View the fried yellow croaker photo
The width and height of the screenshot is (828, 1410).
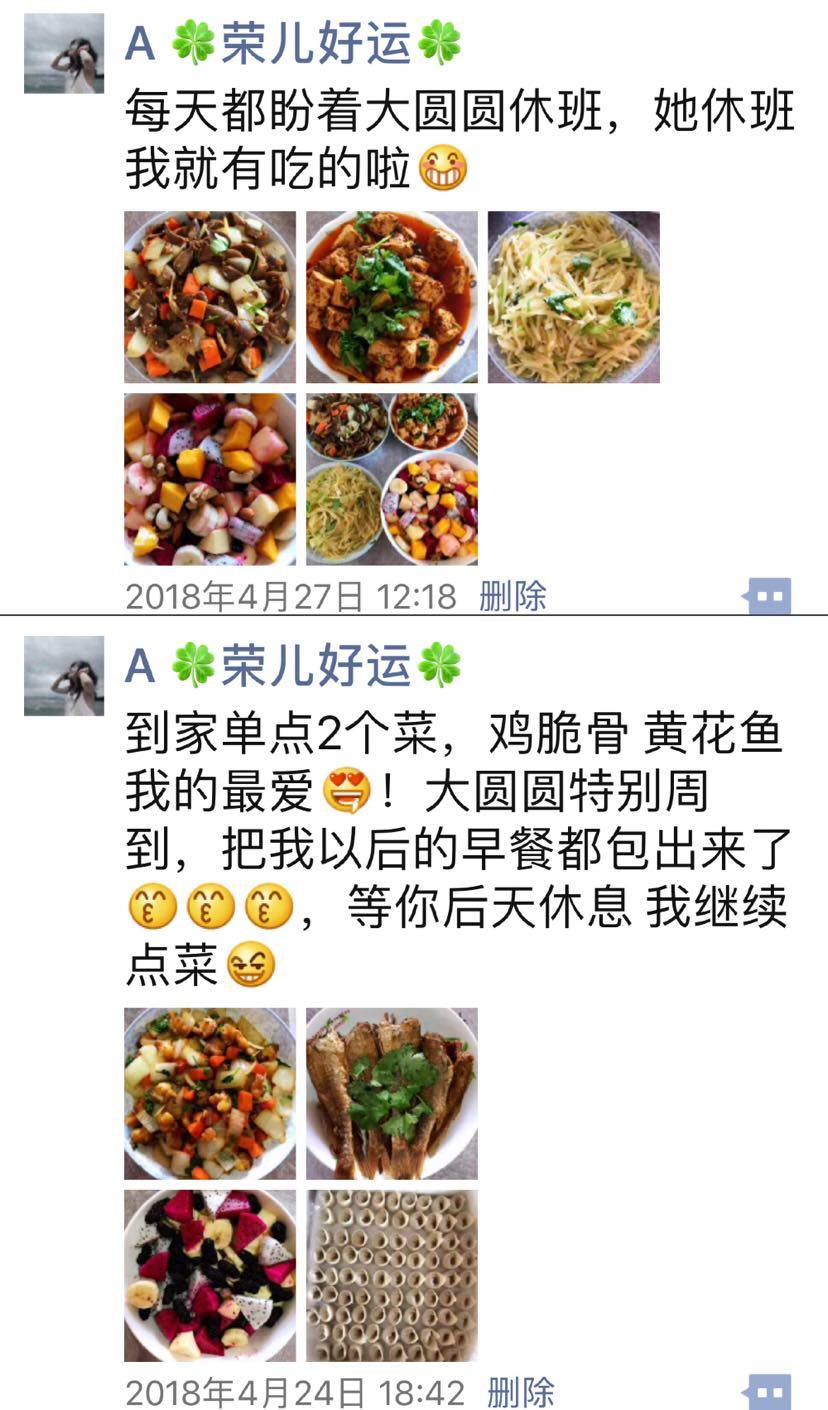(392, 1093)
